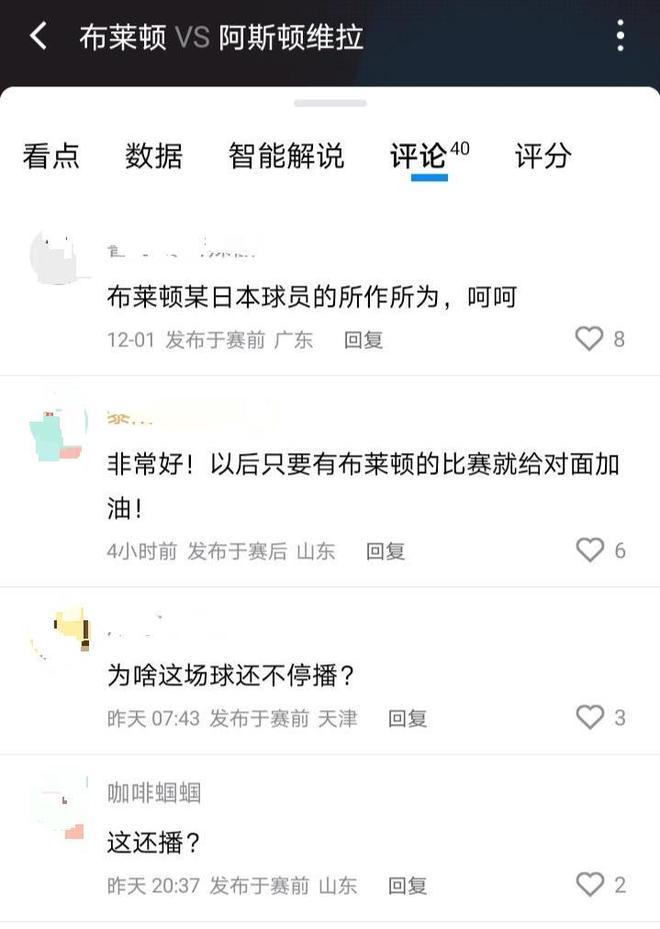Screen dimensions: 660x929
Task: Go back using the top arrow
Action: [x=38, y=38]
